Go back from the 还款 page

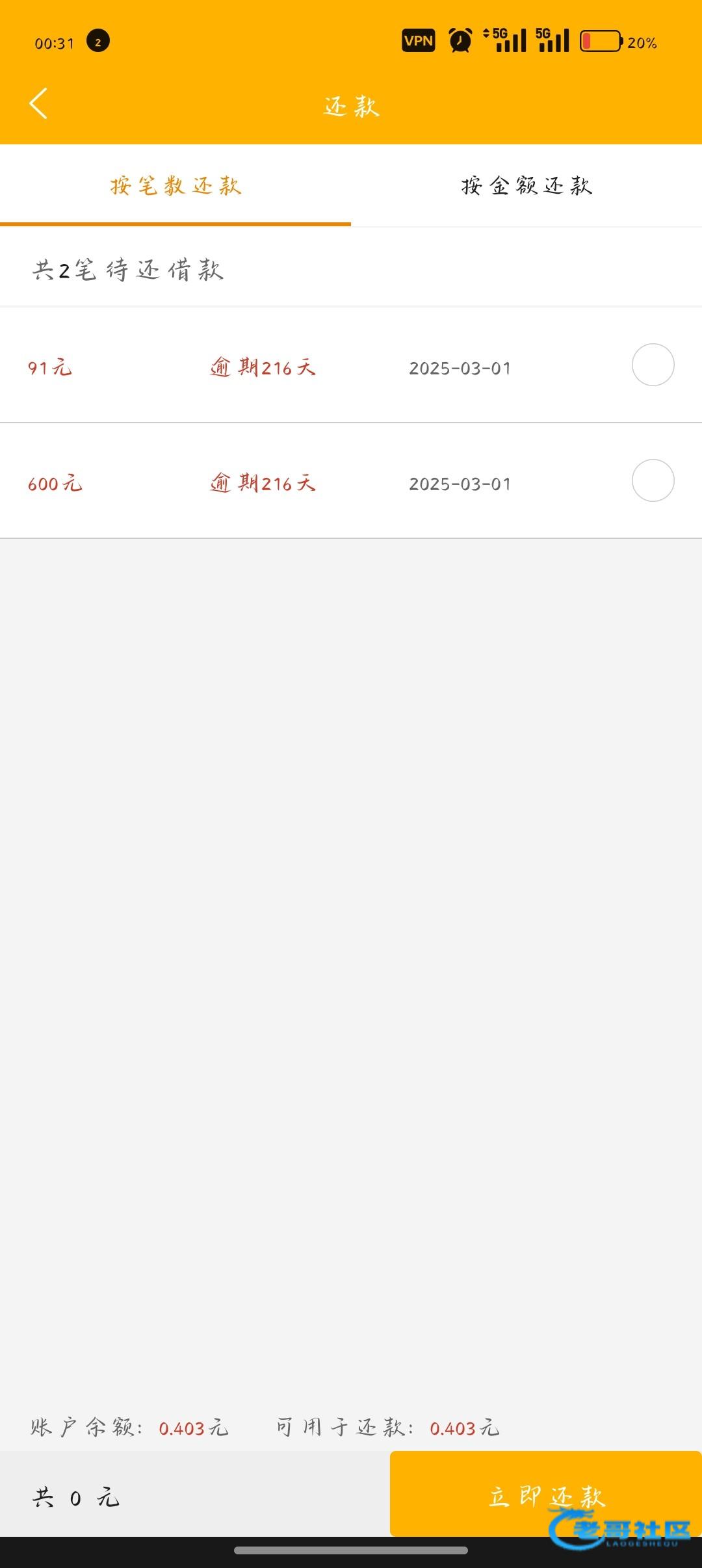click(39, 104)
